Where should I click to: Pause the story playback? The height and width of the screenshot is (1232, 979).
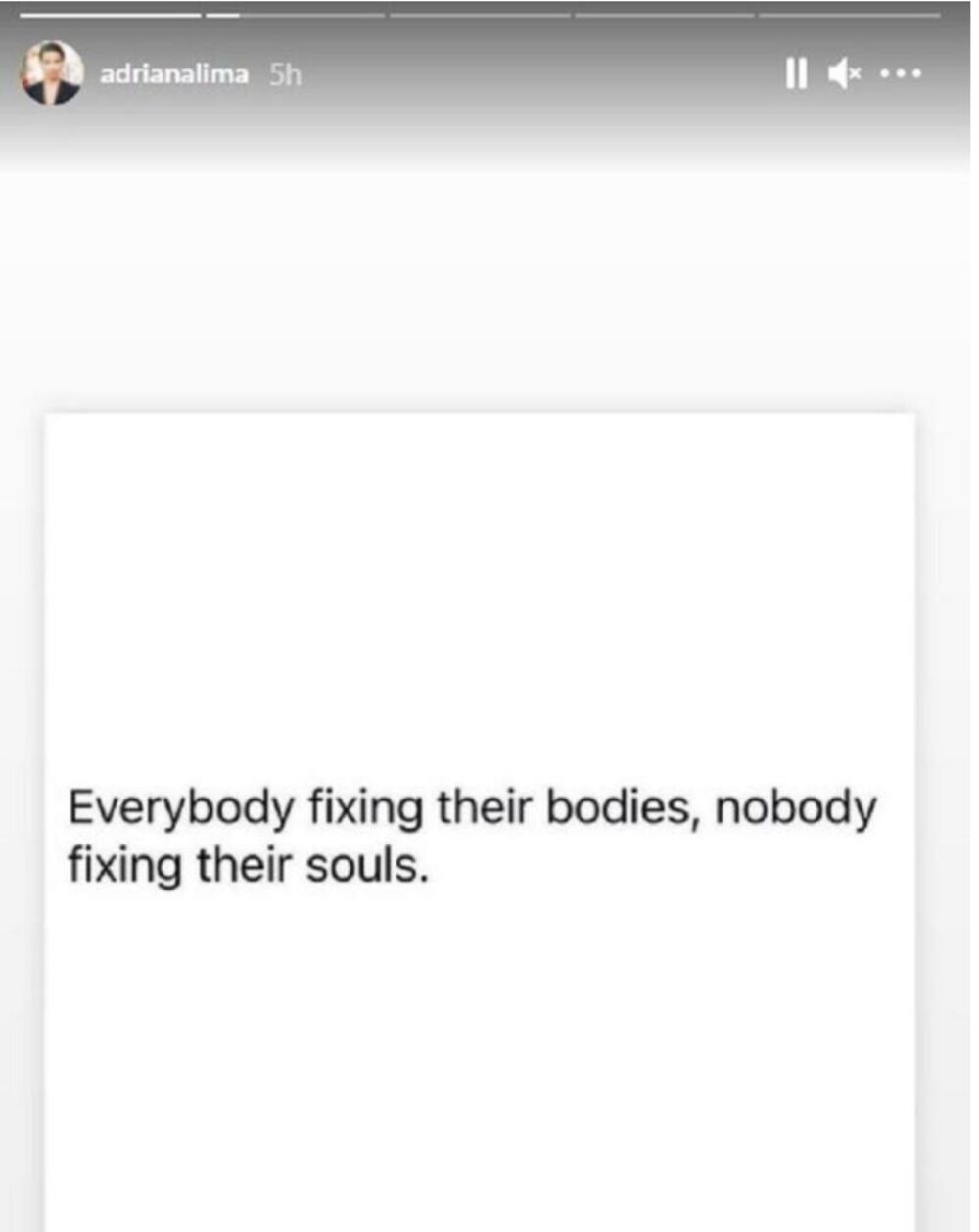(x=795, y=72)
